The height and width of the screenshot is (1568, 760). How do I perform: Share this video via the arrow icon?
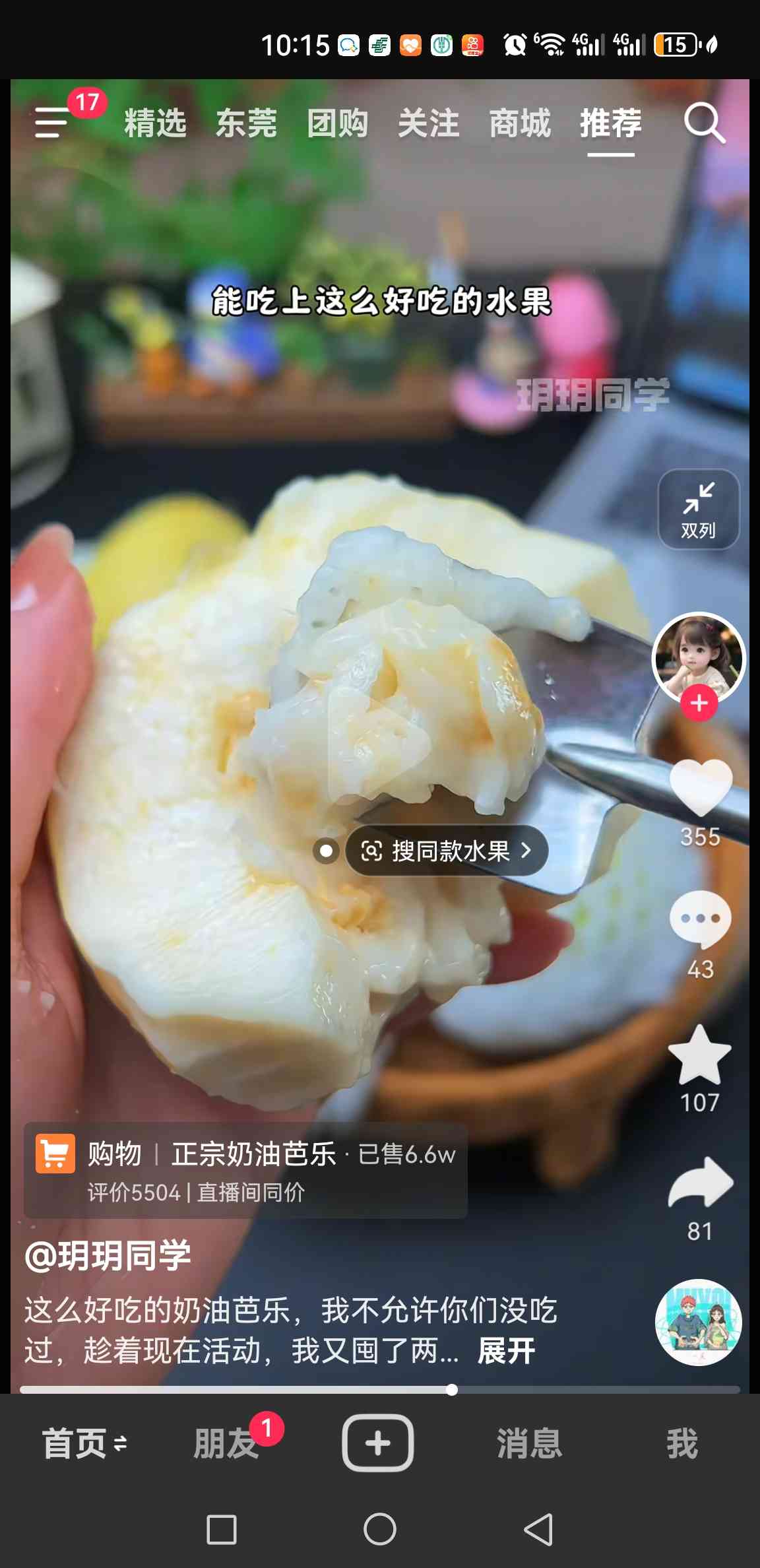[701, 1183]
